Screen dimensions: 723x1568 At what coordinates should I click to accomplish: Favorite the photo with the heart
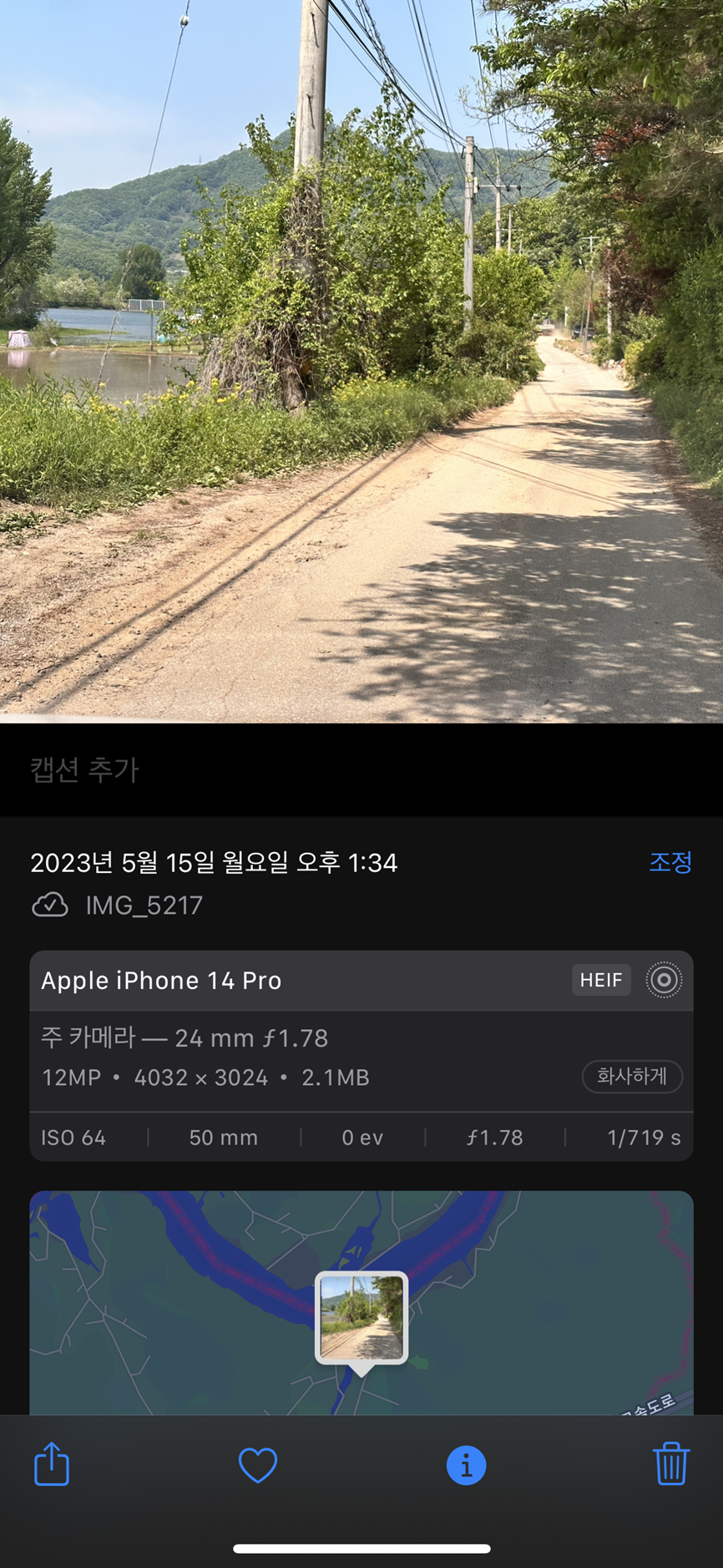pos(258,1465)
